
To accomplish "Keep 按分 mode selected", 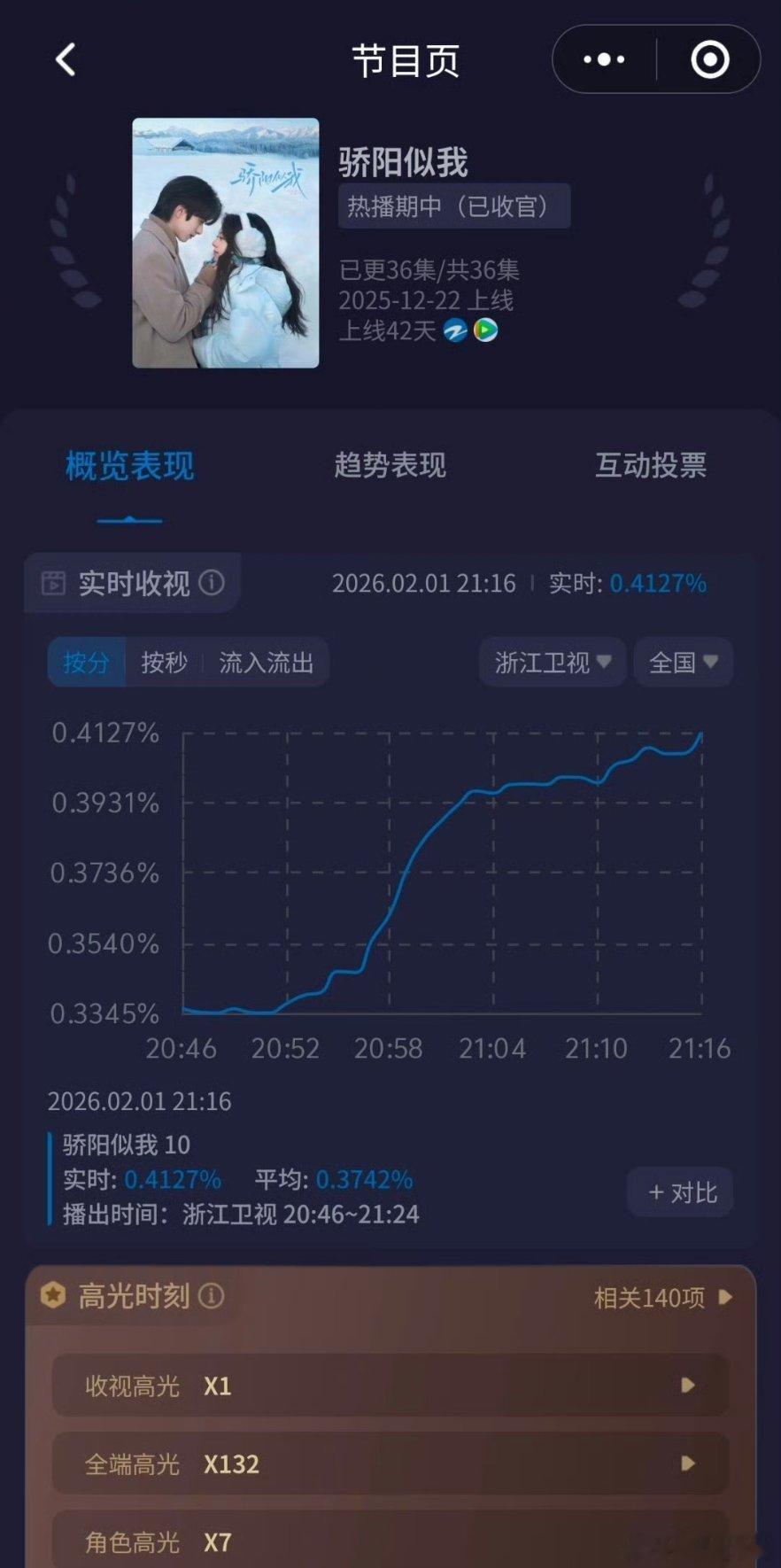I will [85, 663].
